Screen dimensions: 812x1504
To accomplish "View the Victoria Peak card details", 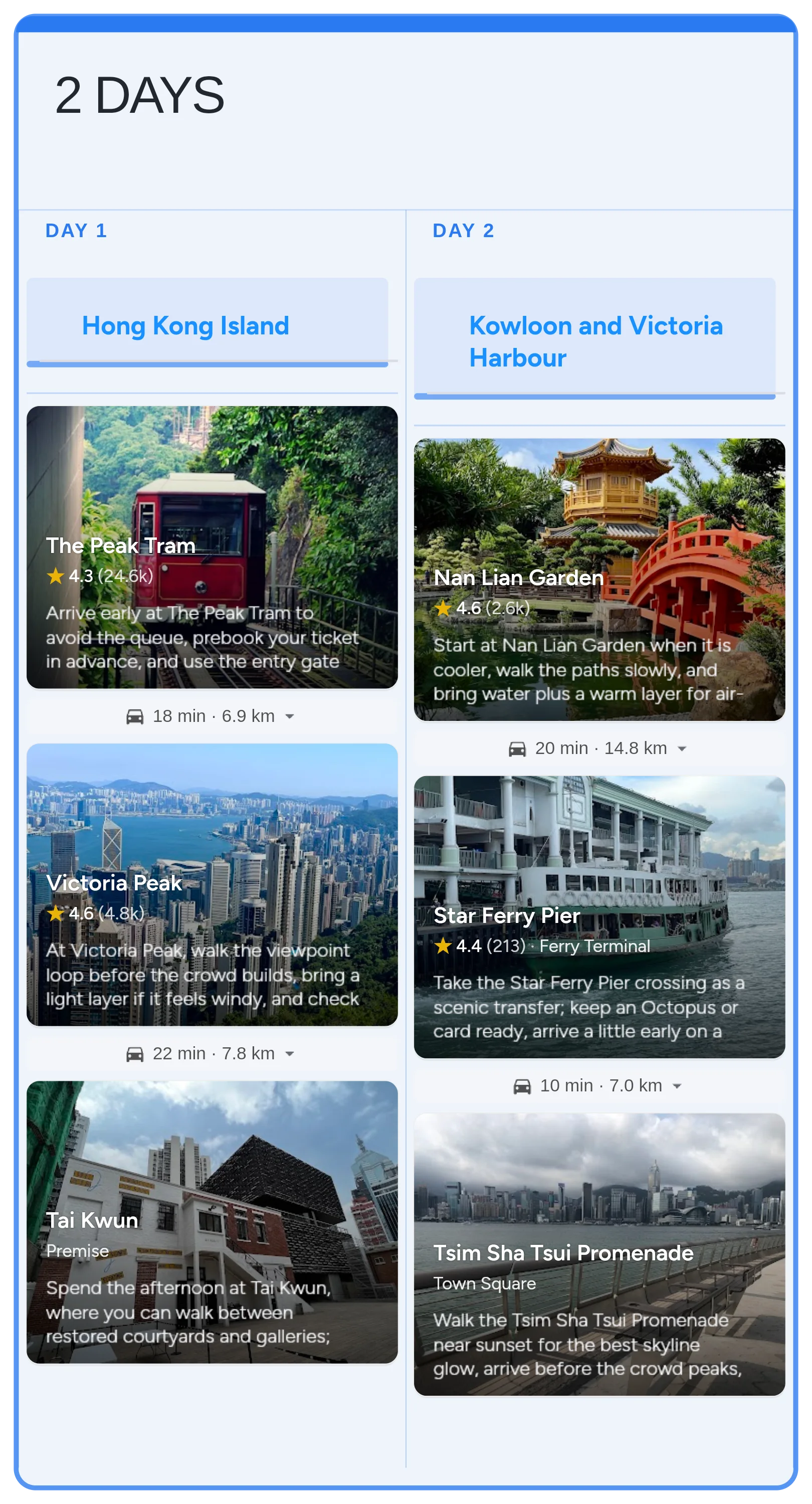I will [212, 884].
